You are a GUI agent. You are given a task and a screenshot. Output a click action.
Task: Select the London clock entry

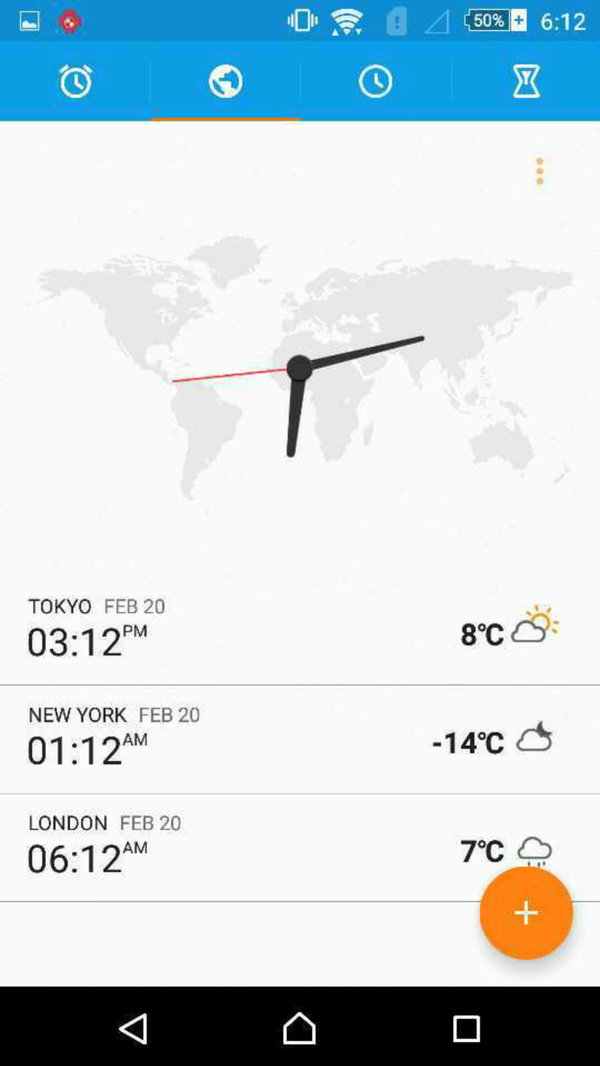tap(230, 848)
